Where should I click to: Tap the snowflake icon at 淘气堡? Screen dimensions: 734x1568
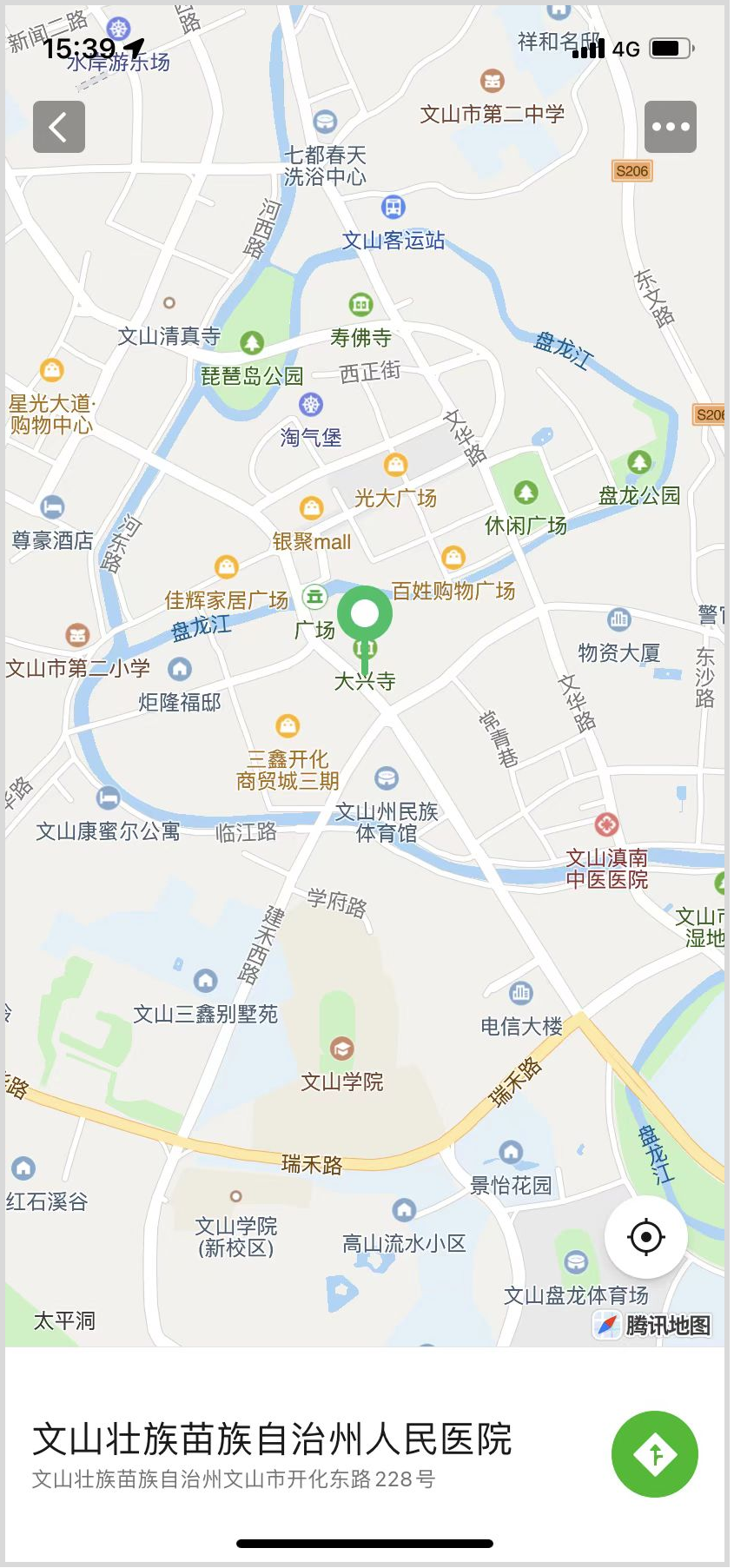coord(311,405)
